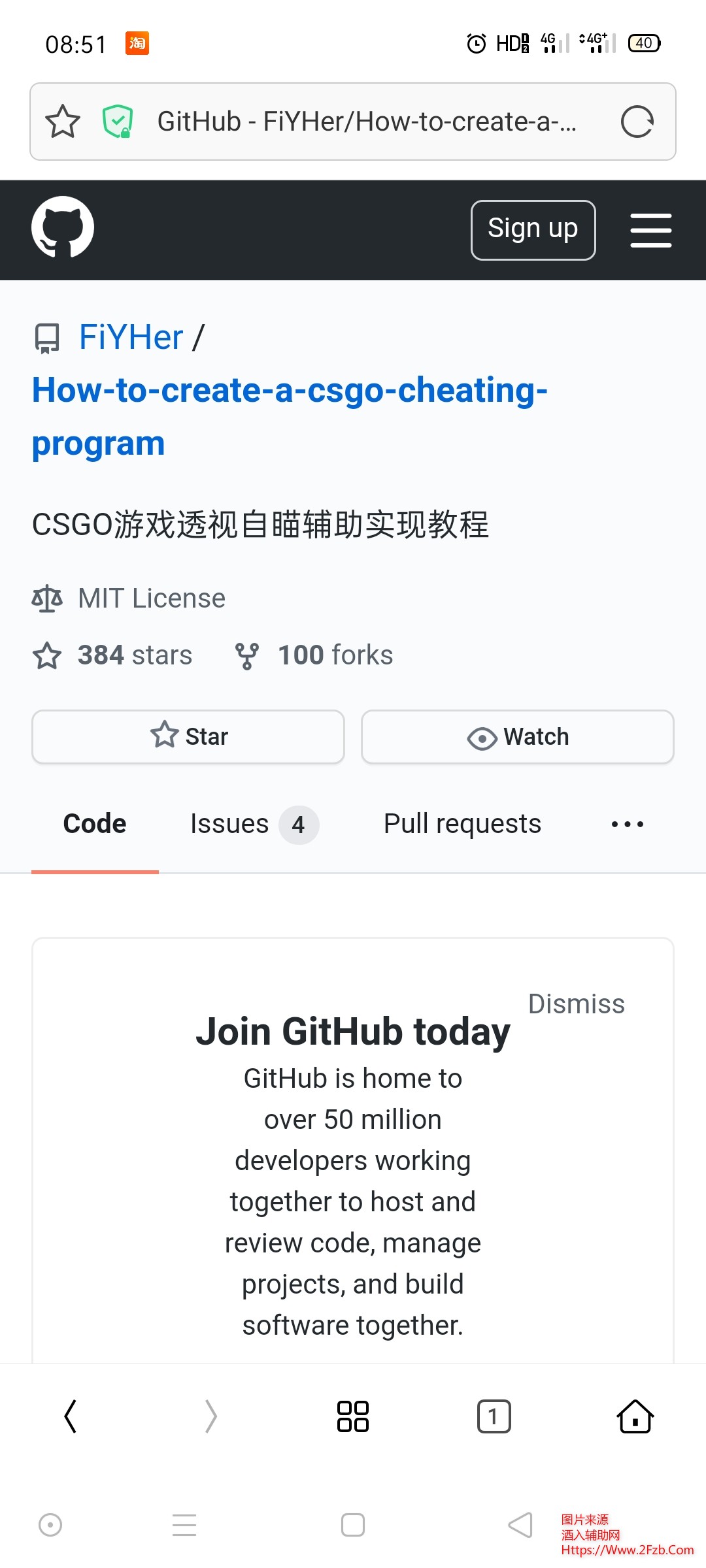This screenshot has height=1568, width=706.
Task: Tap the address bar showing GitHub title
Action: pyautogui.click(x=366, y=122)
